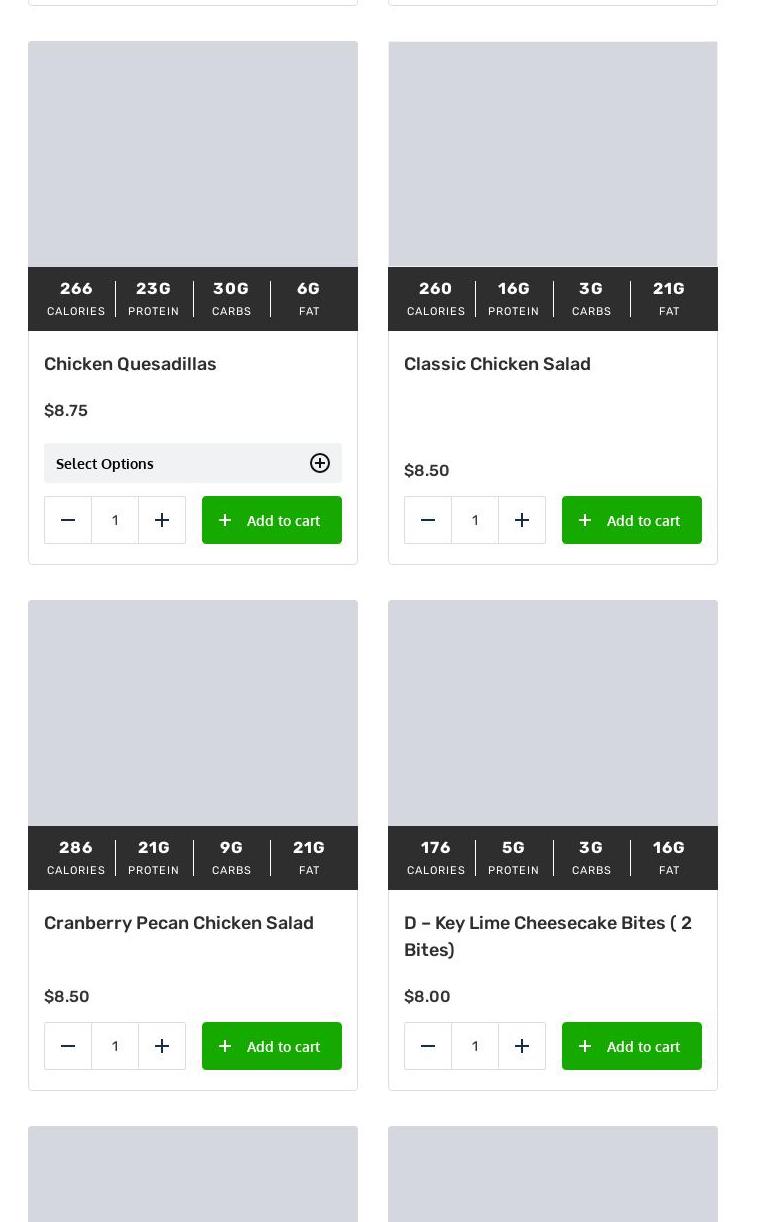Decrease Key Lime Cheesecake Bites quantity

tap(428, 1046)
